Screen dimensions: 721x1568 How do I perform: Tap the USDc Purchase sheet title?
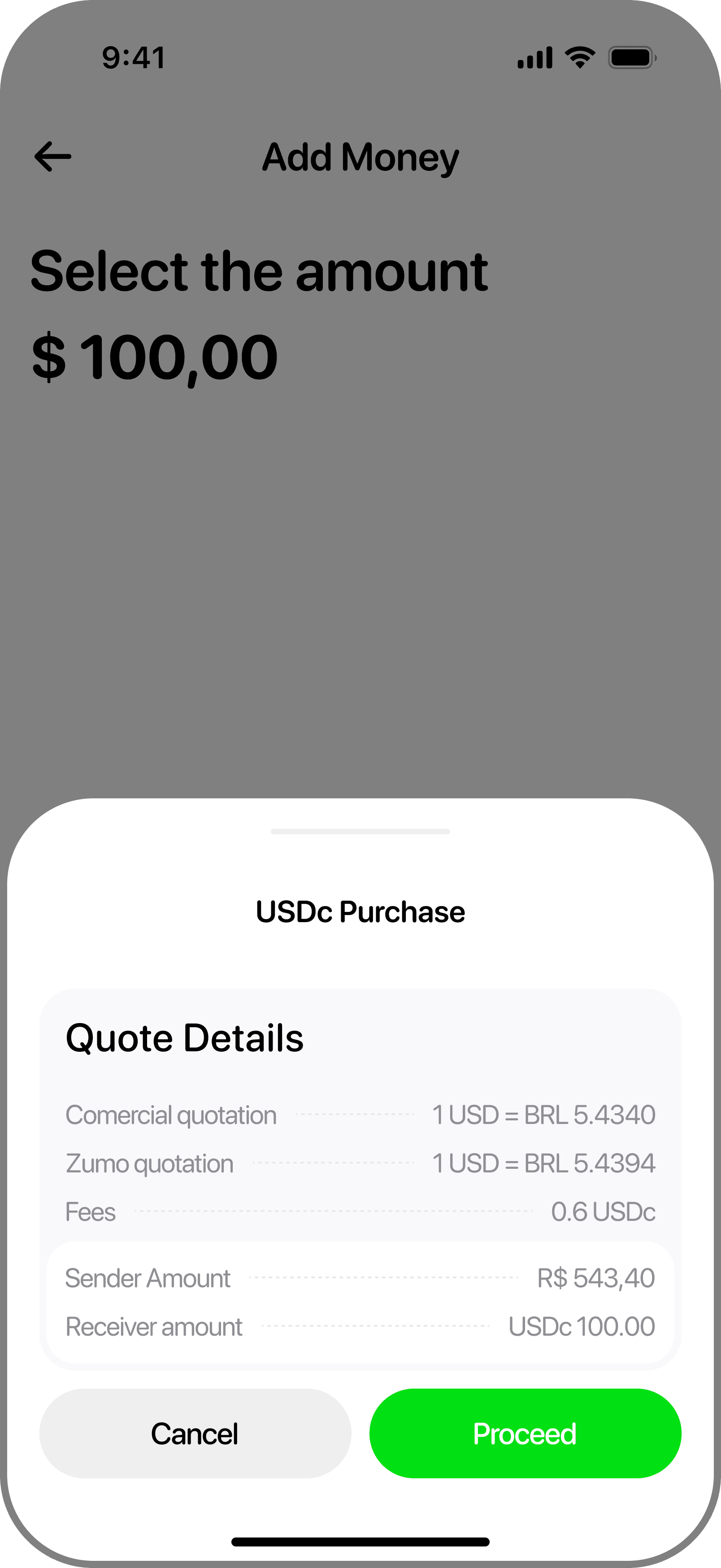360,911
